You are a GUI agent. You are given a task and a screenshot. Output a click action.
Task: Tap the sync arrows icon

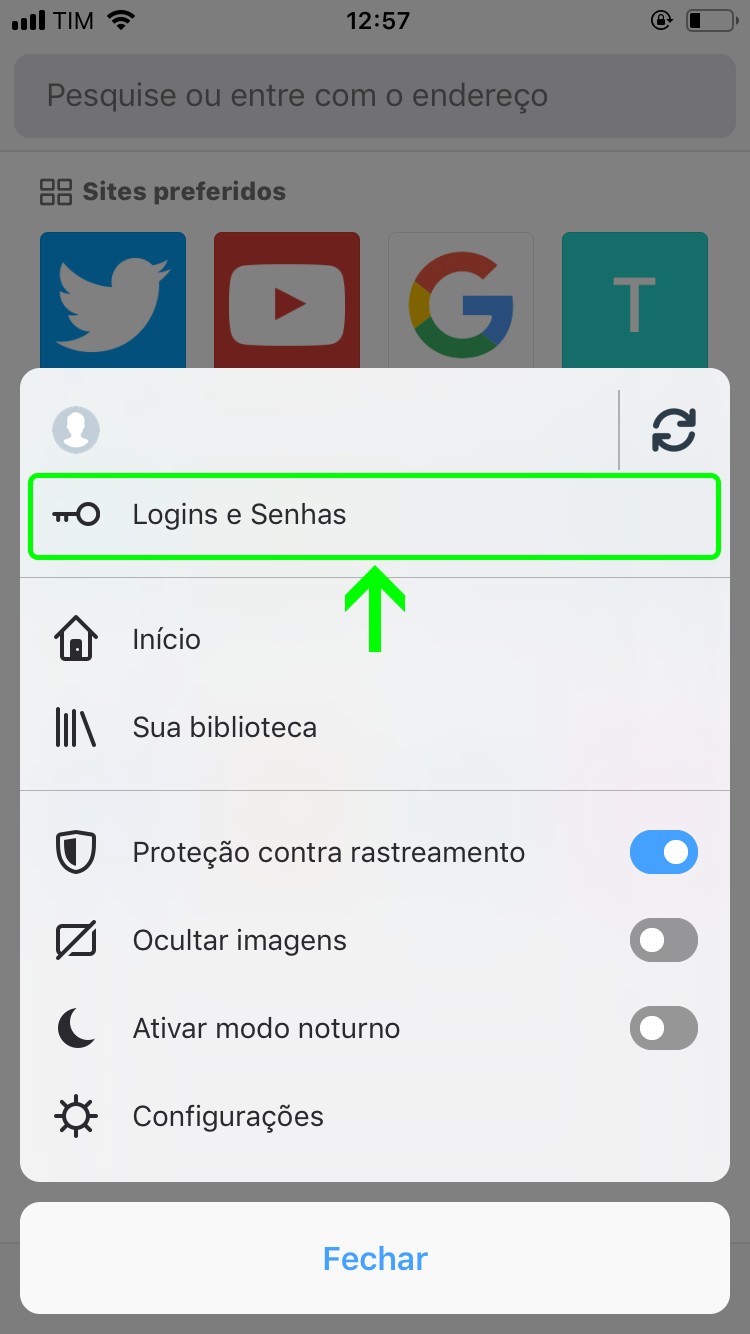pyautogui.click(x=673, y=430)
